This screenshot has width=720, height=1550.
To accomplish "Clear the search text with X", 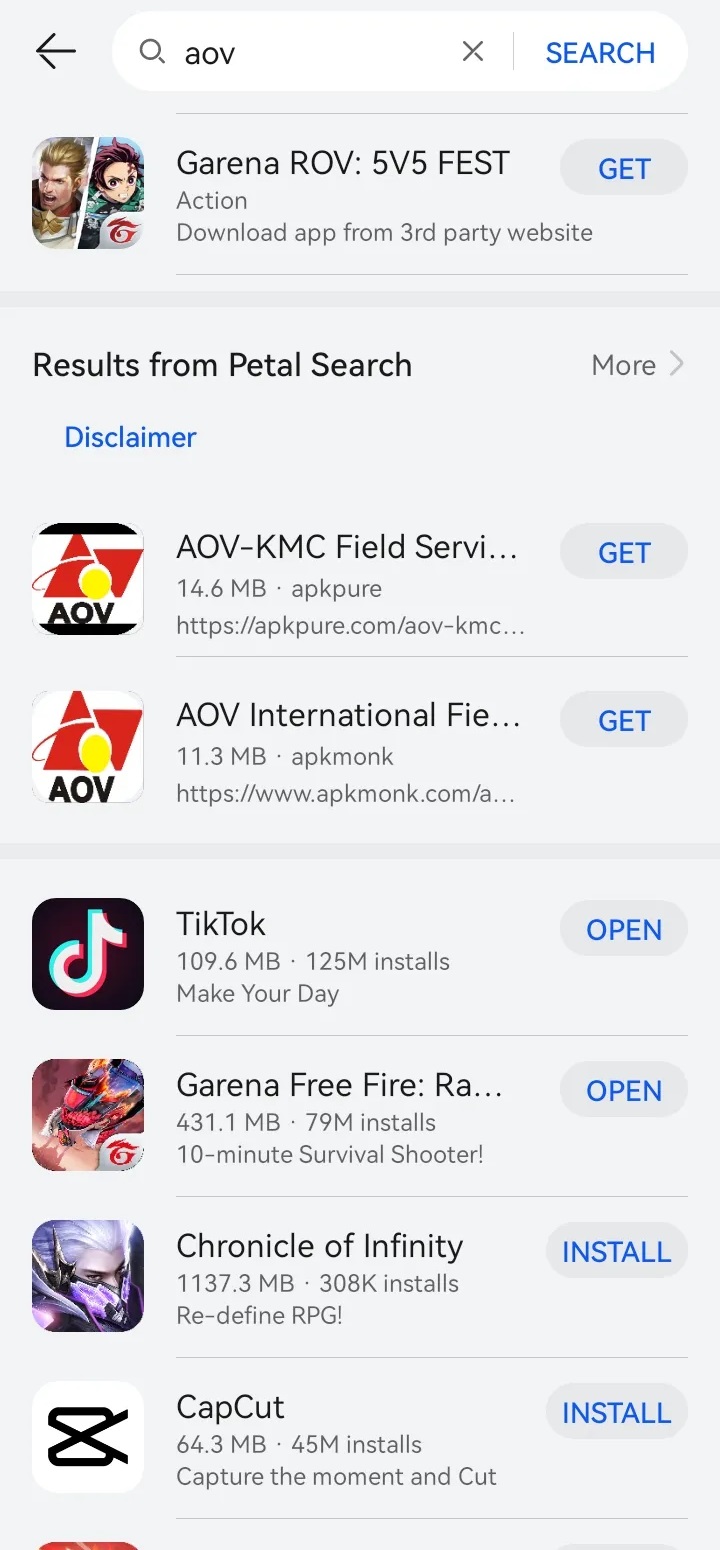I will click(x=473, y=52).
